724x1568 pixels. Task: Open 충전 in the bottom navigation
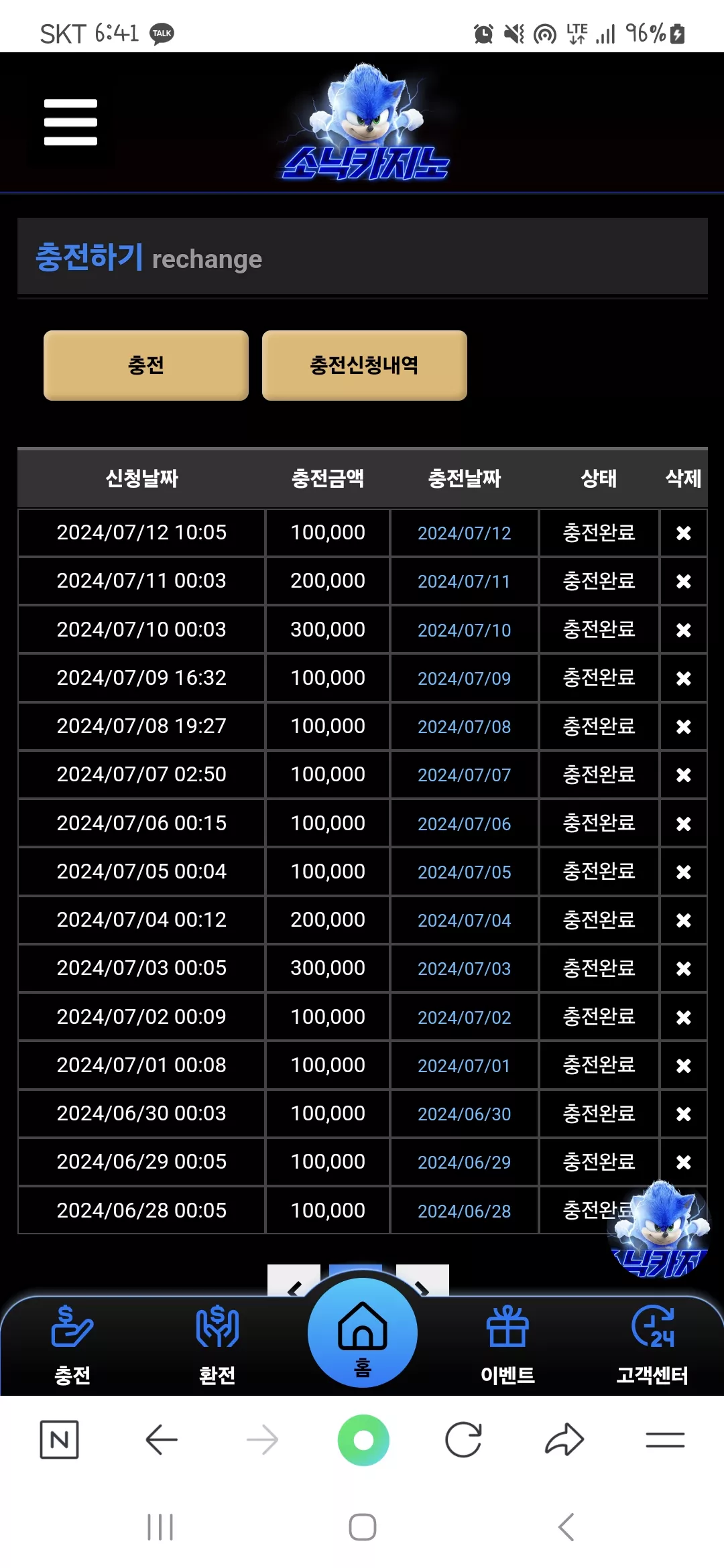point(72,1345)
